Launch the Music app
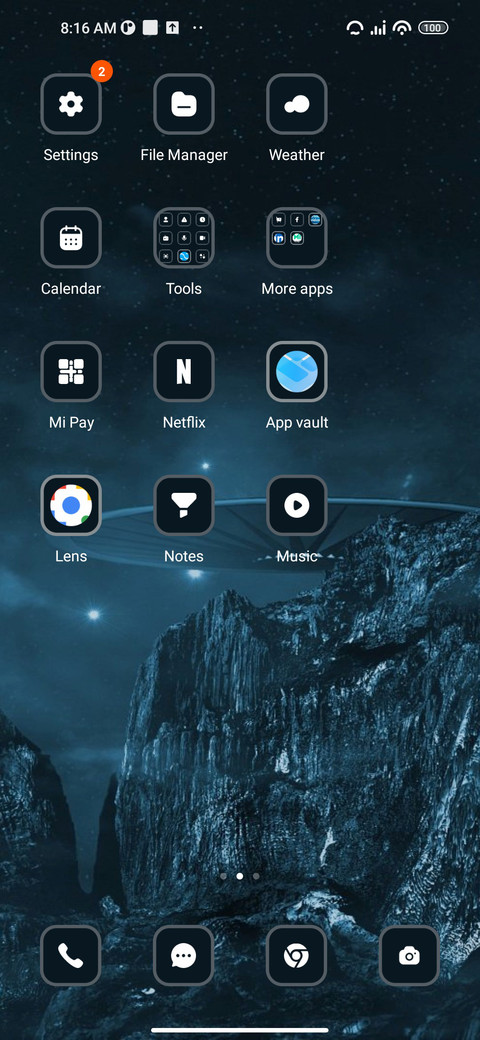 pos(297,505)
